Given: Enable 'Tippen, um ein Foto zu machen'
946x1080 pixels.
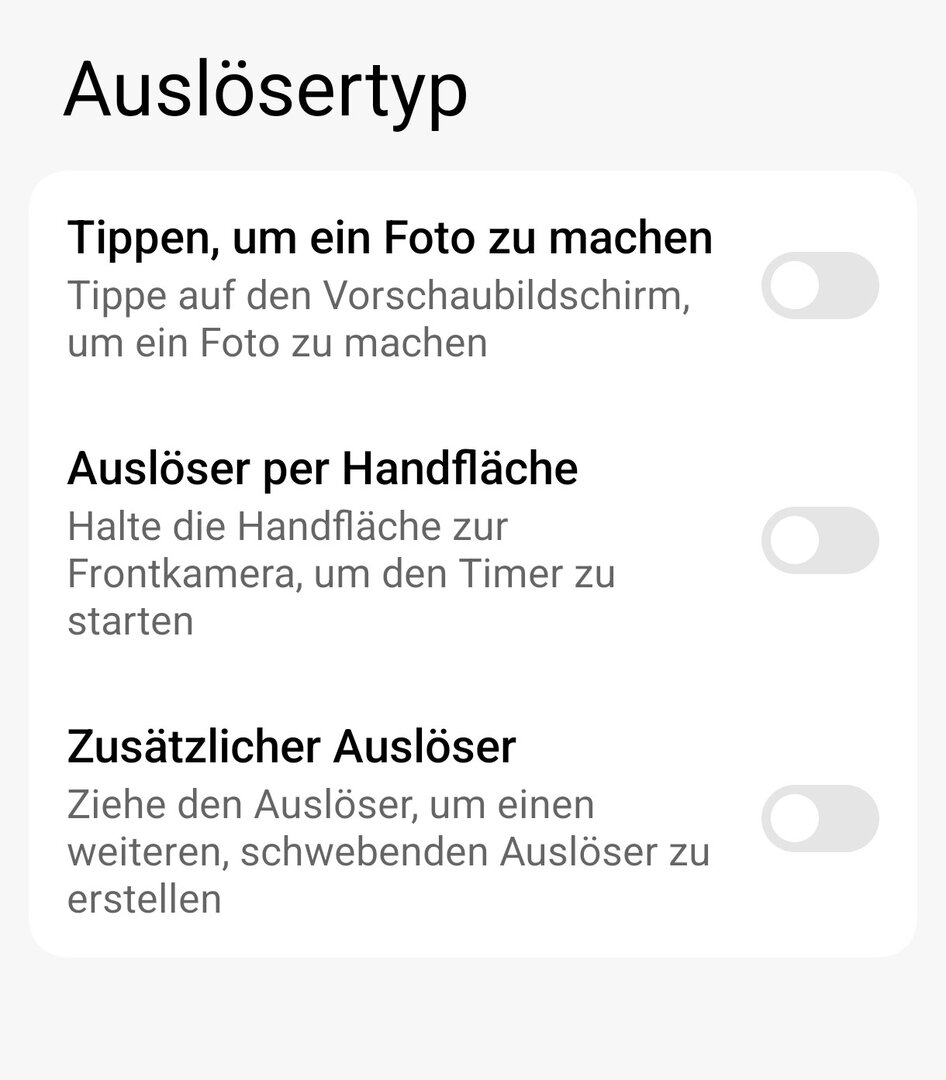Looking at the screenshot, I should click(819, 286).
